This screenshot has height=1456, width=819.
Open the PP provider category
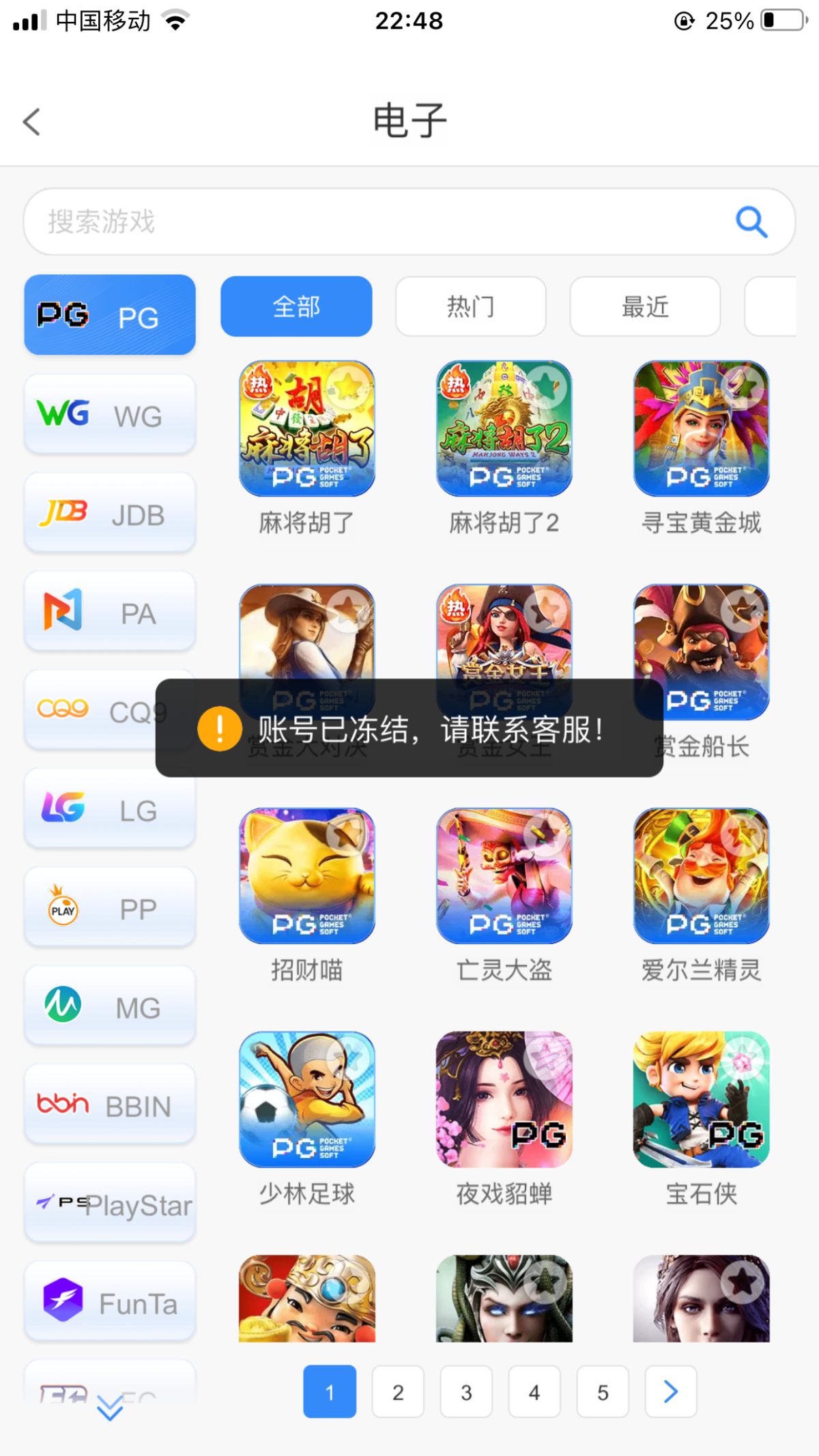109,907
